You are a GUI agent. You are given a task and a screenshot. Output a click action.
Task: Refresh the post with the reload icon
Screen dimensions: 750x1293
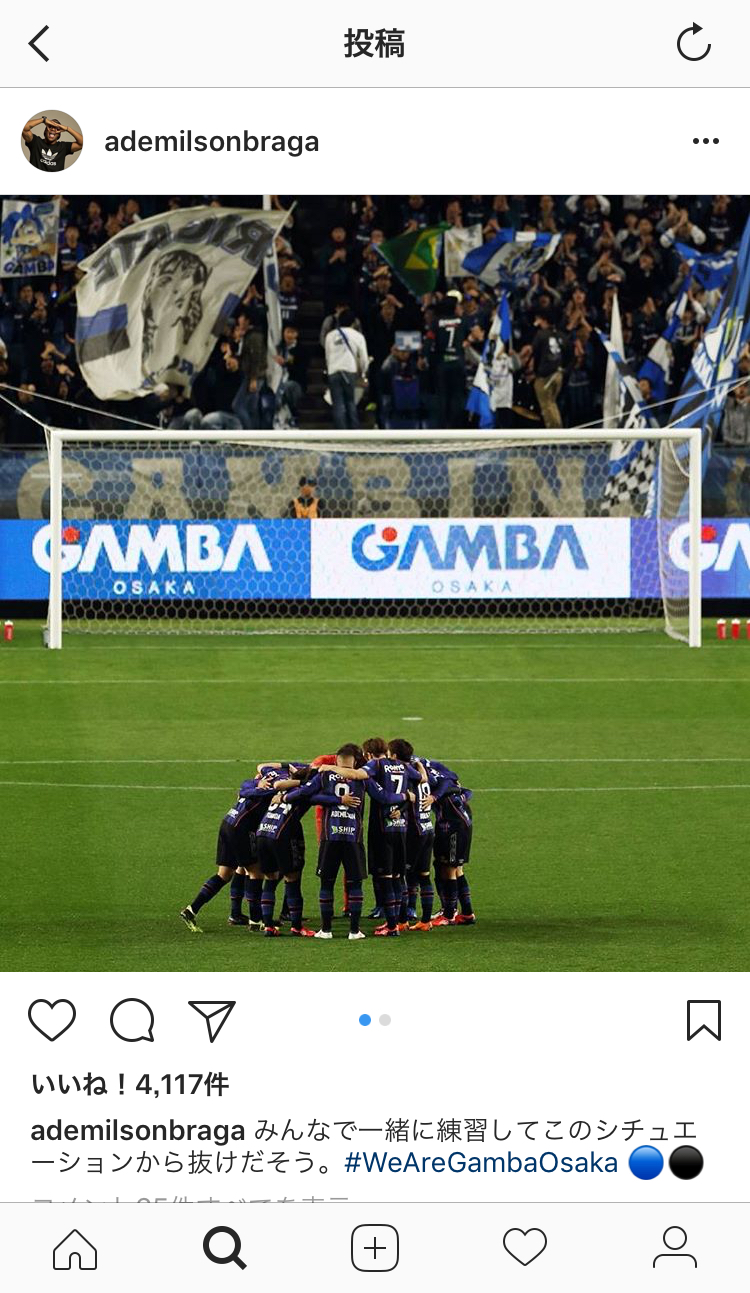693,44
